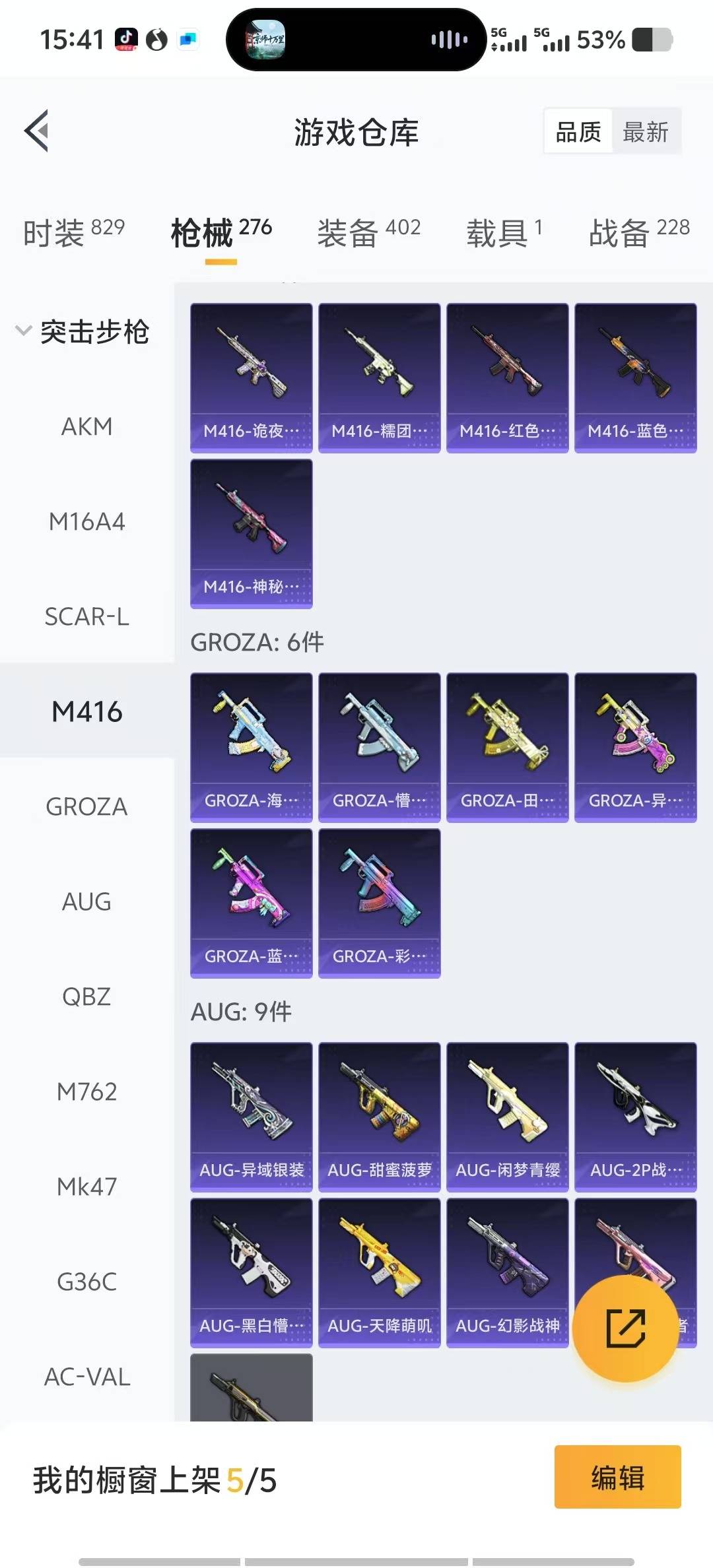
Task: View the AUG-天降萌叽 skin
Action: point(379,1272)
